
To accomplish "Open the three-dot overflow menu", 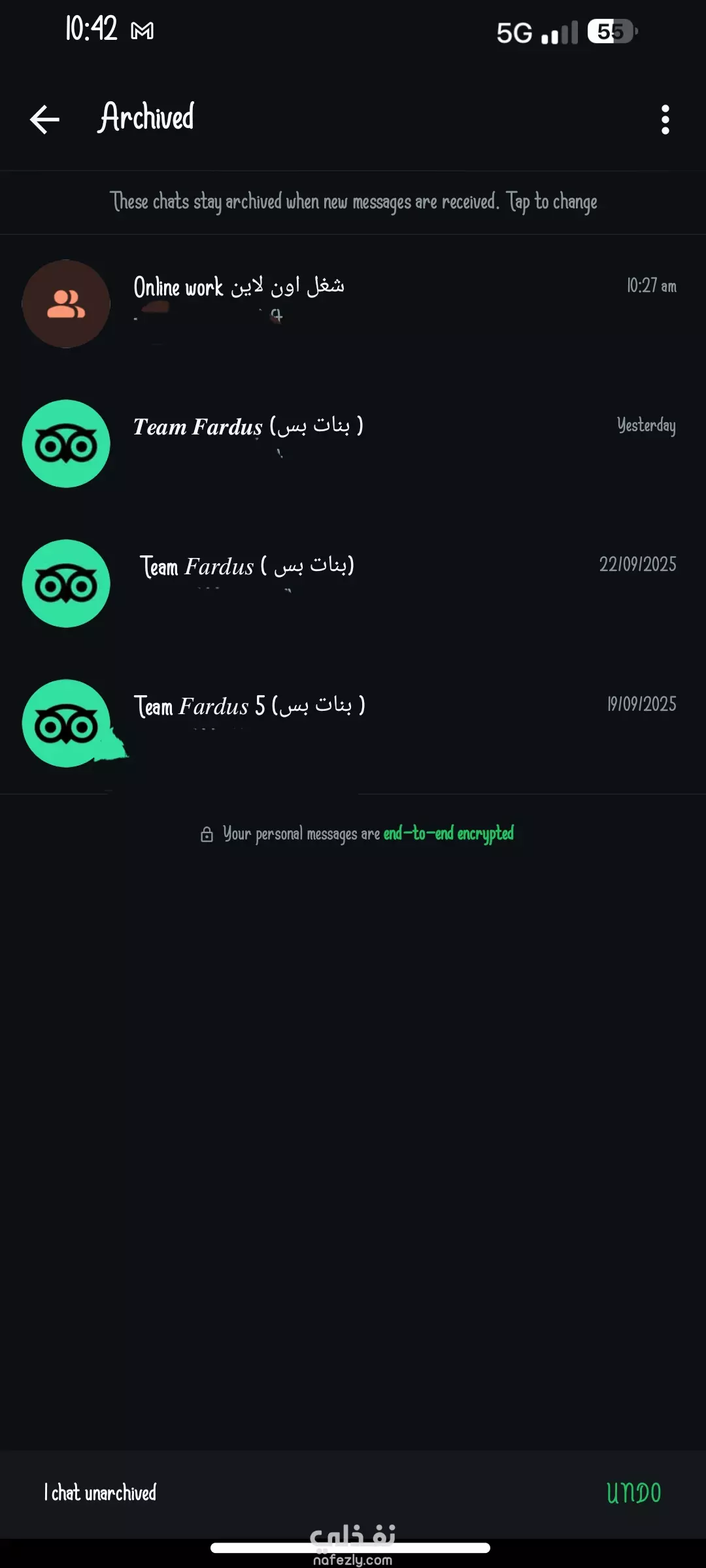I will click(x=665, y=120).
